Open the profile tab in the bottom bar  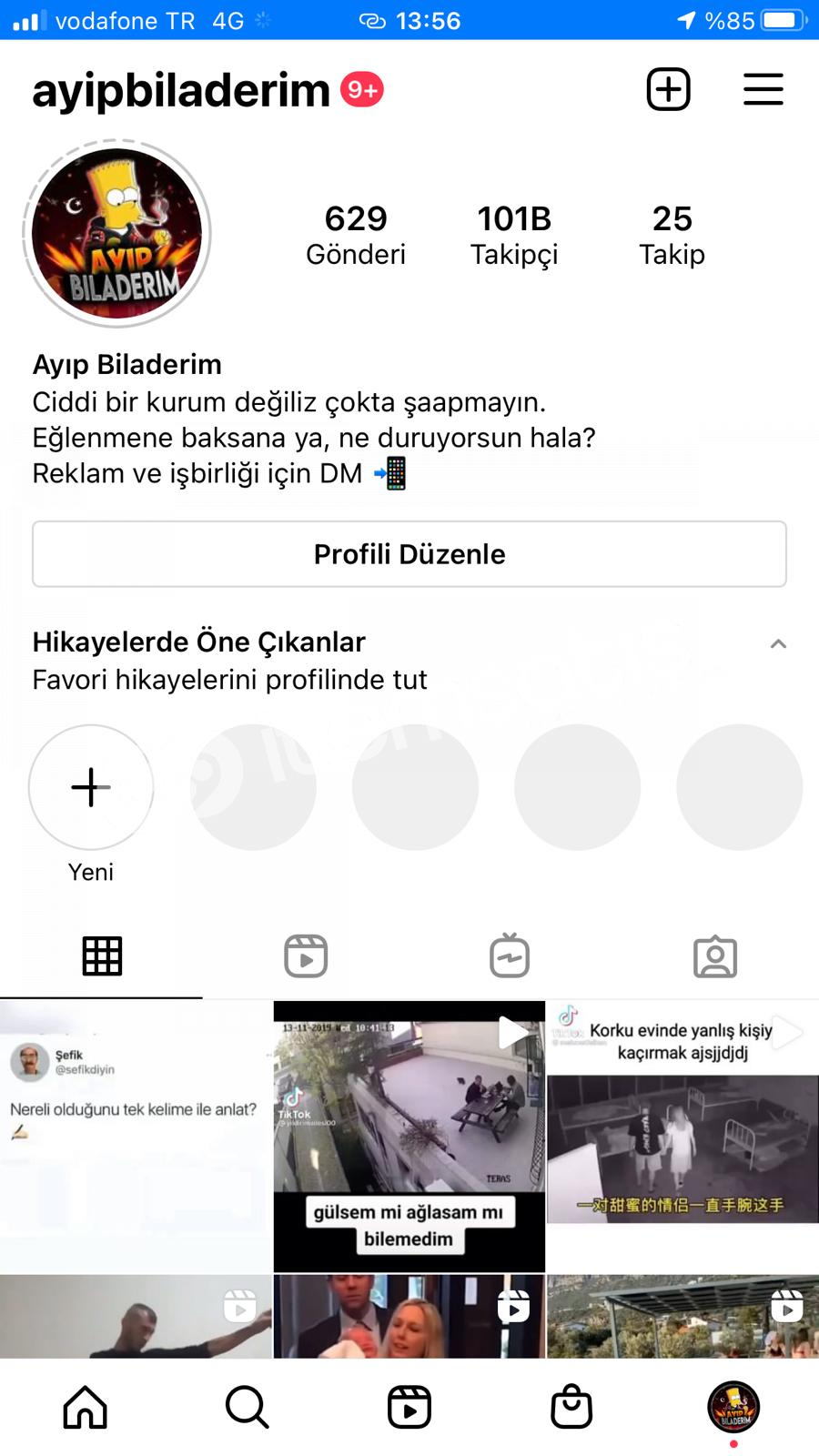(733, 1407)
